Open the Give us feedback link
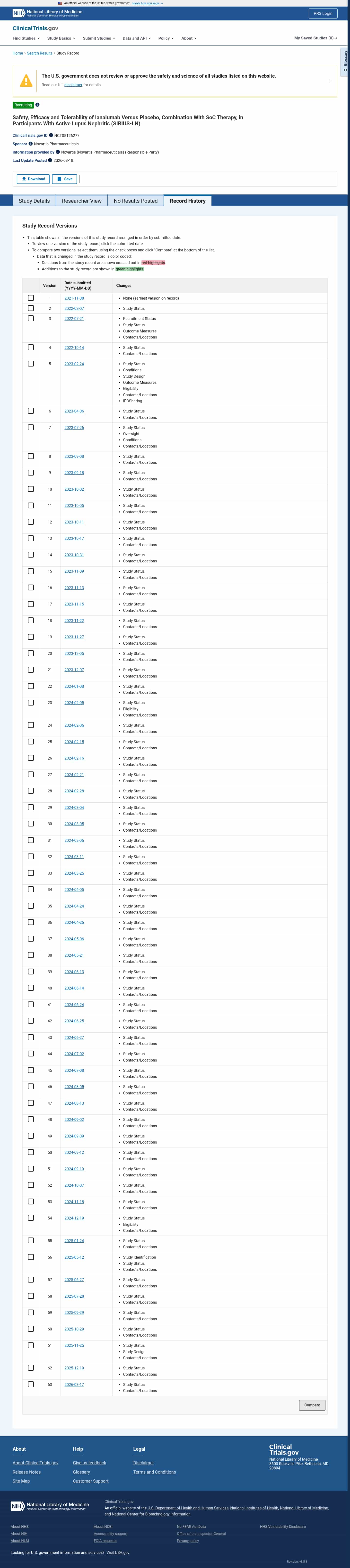The width and height of the screenshot is (350, 1568). [x=89, y=1463]
